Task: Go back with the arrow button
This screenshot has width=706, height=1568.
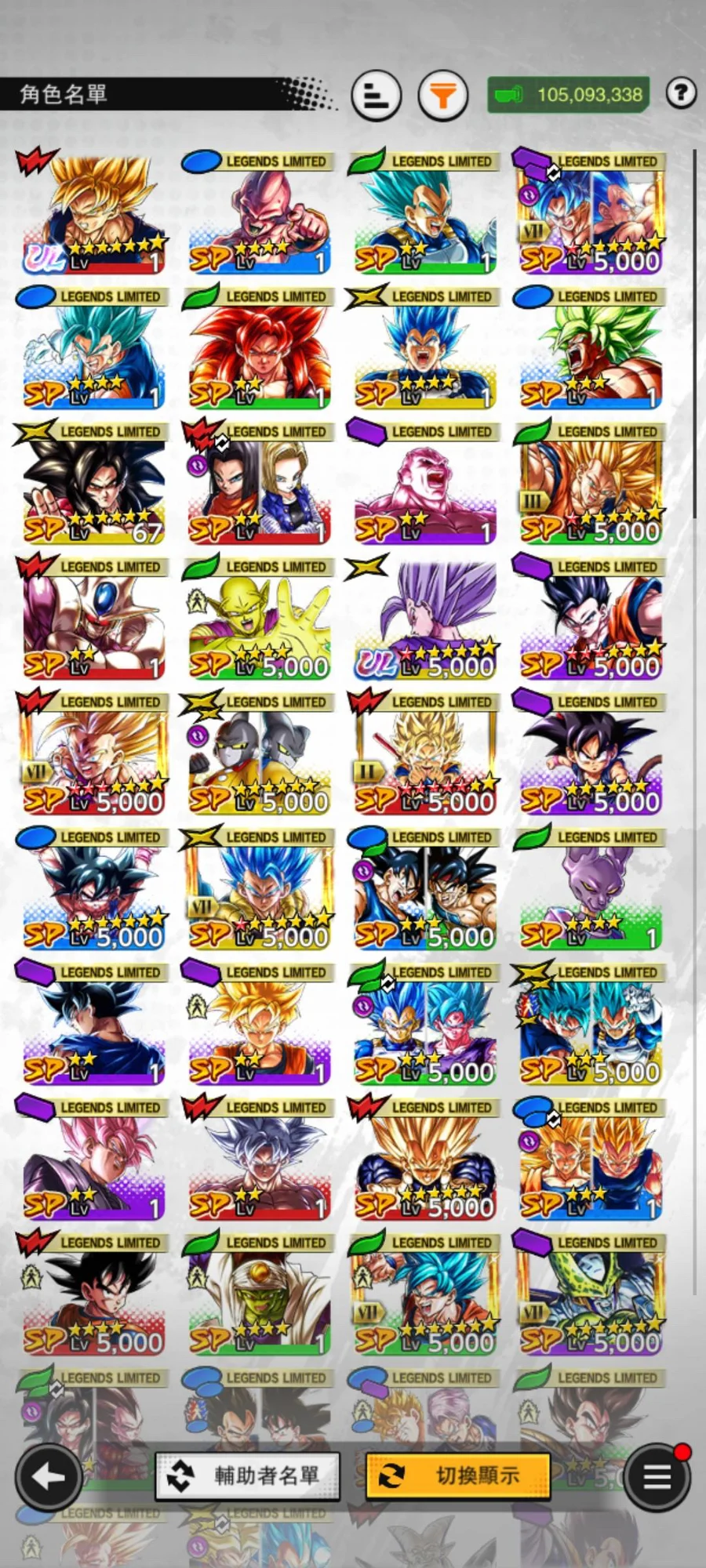Action: [x=49, y=1477]
